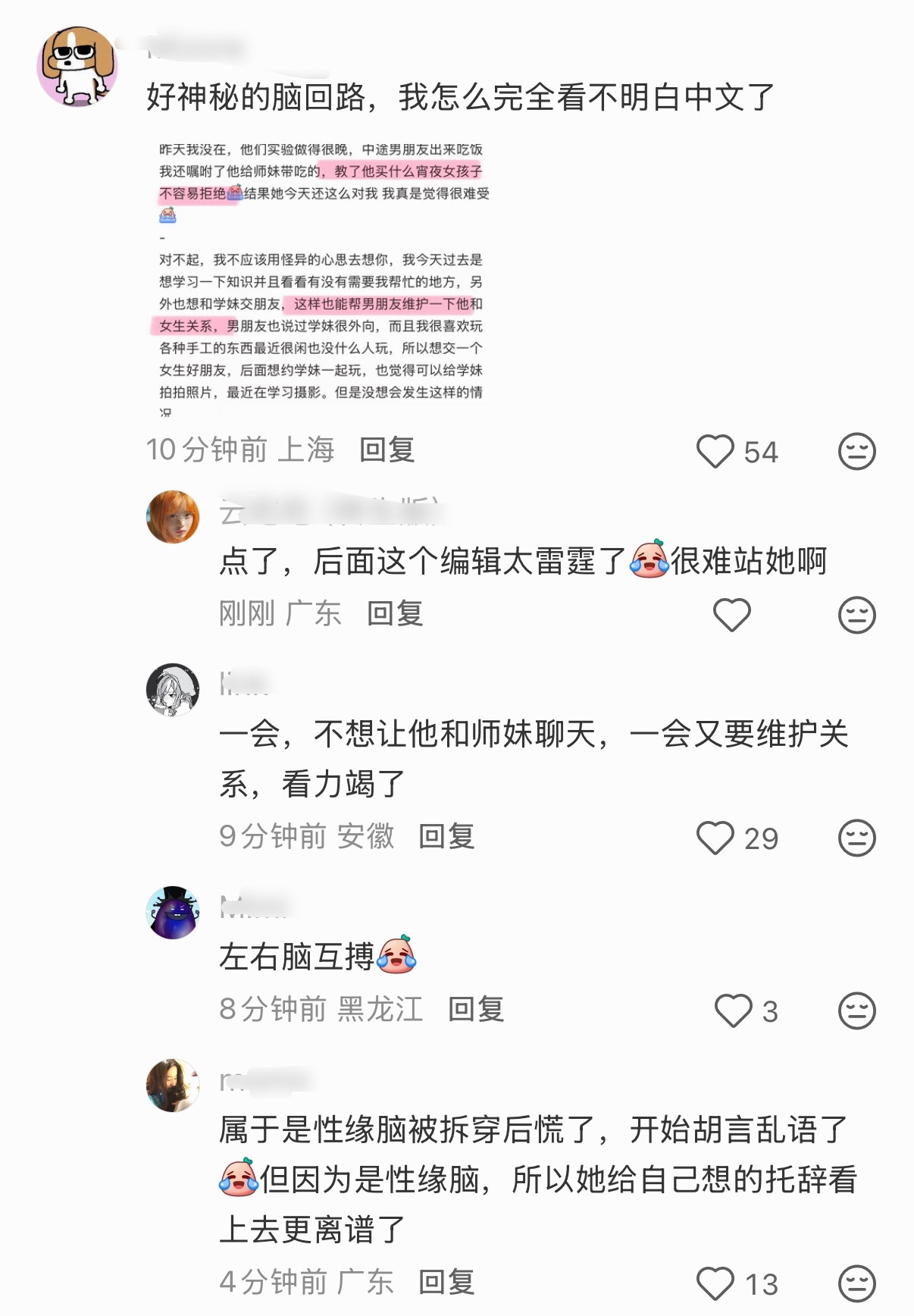Dislike the top comment from 上海
914x1316 pixels.
856,451
